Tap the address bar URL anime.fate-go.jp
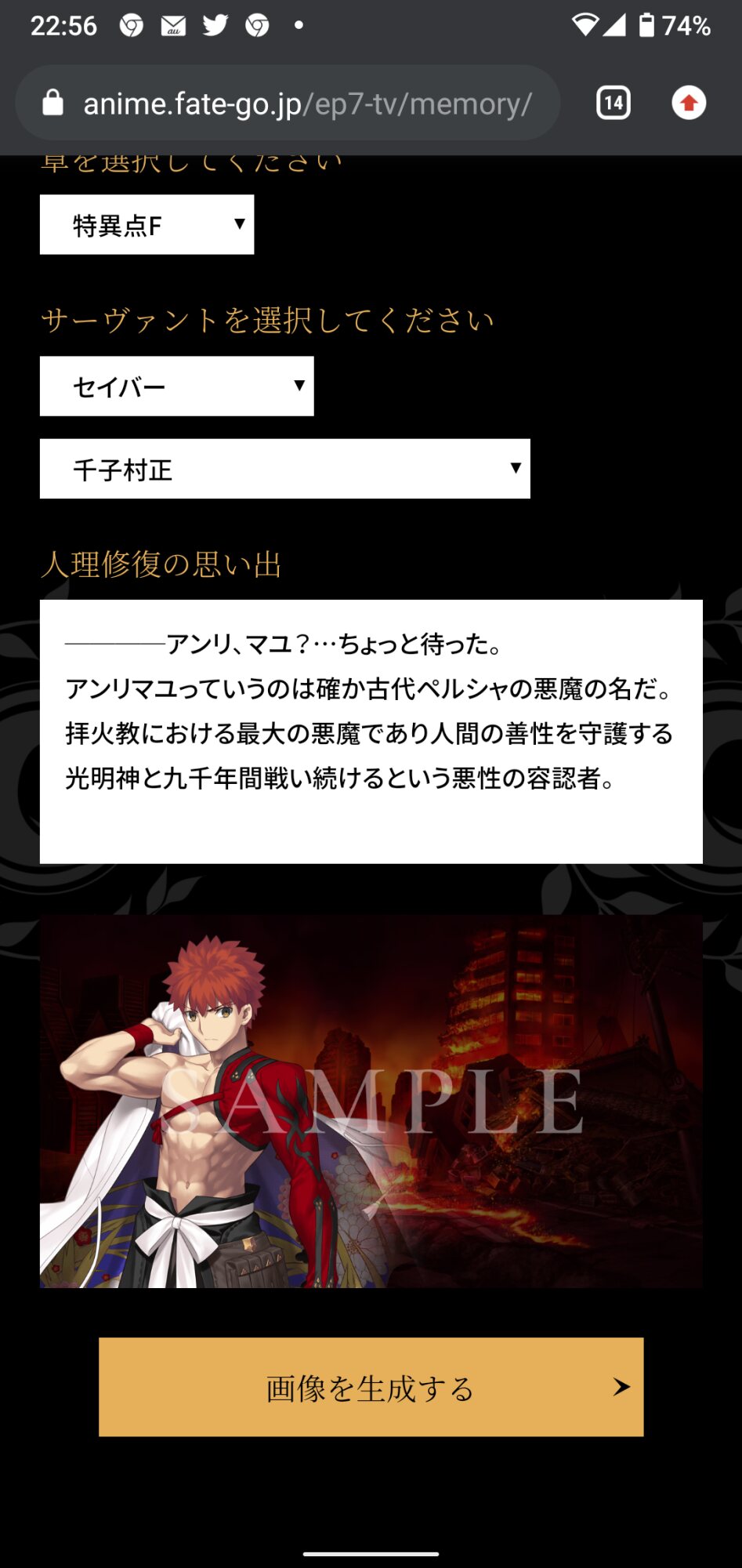This screenshot has height=1568, width=742. [307, 103]
